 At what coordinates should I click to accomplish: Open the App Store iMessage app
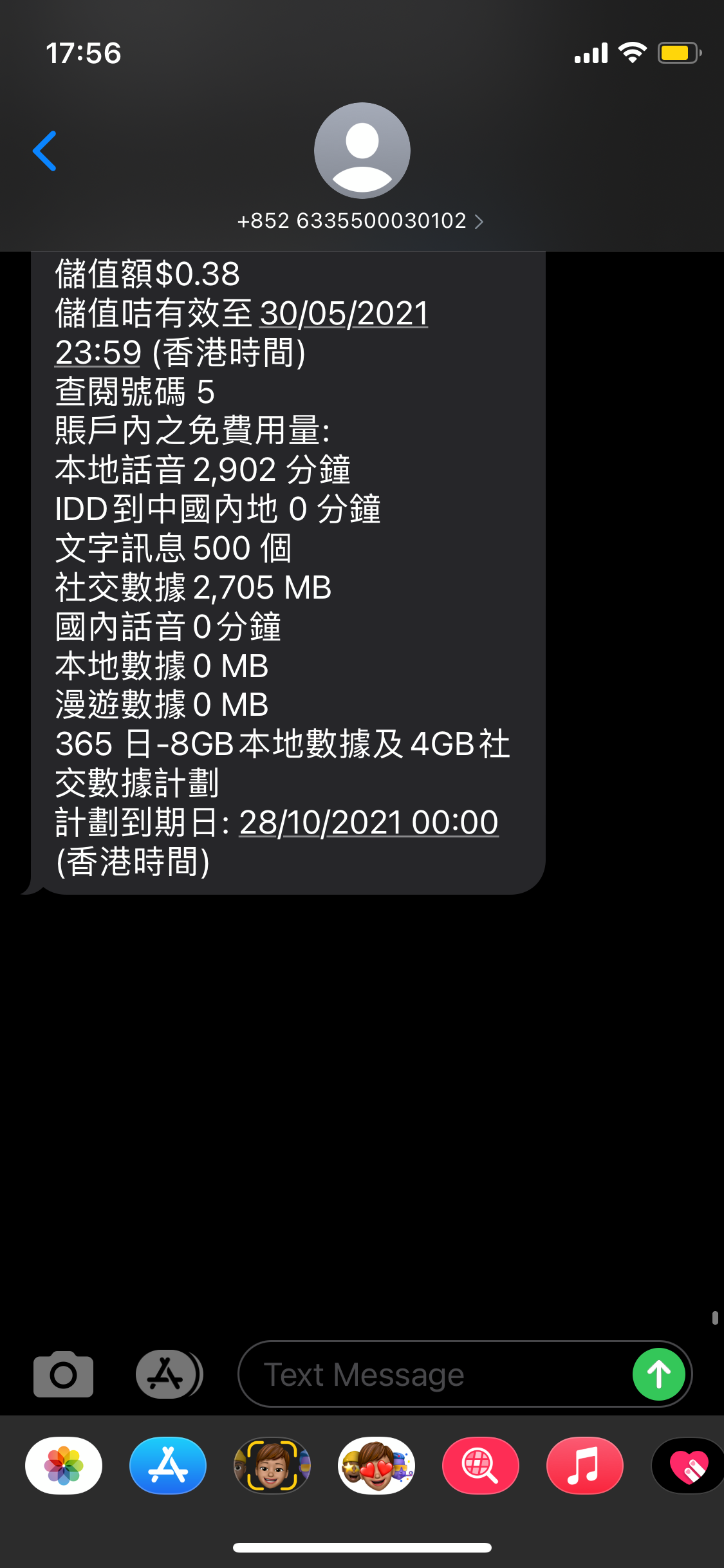(168, 1466)
